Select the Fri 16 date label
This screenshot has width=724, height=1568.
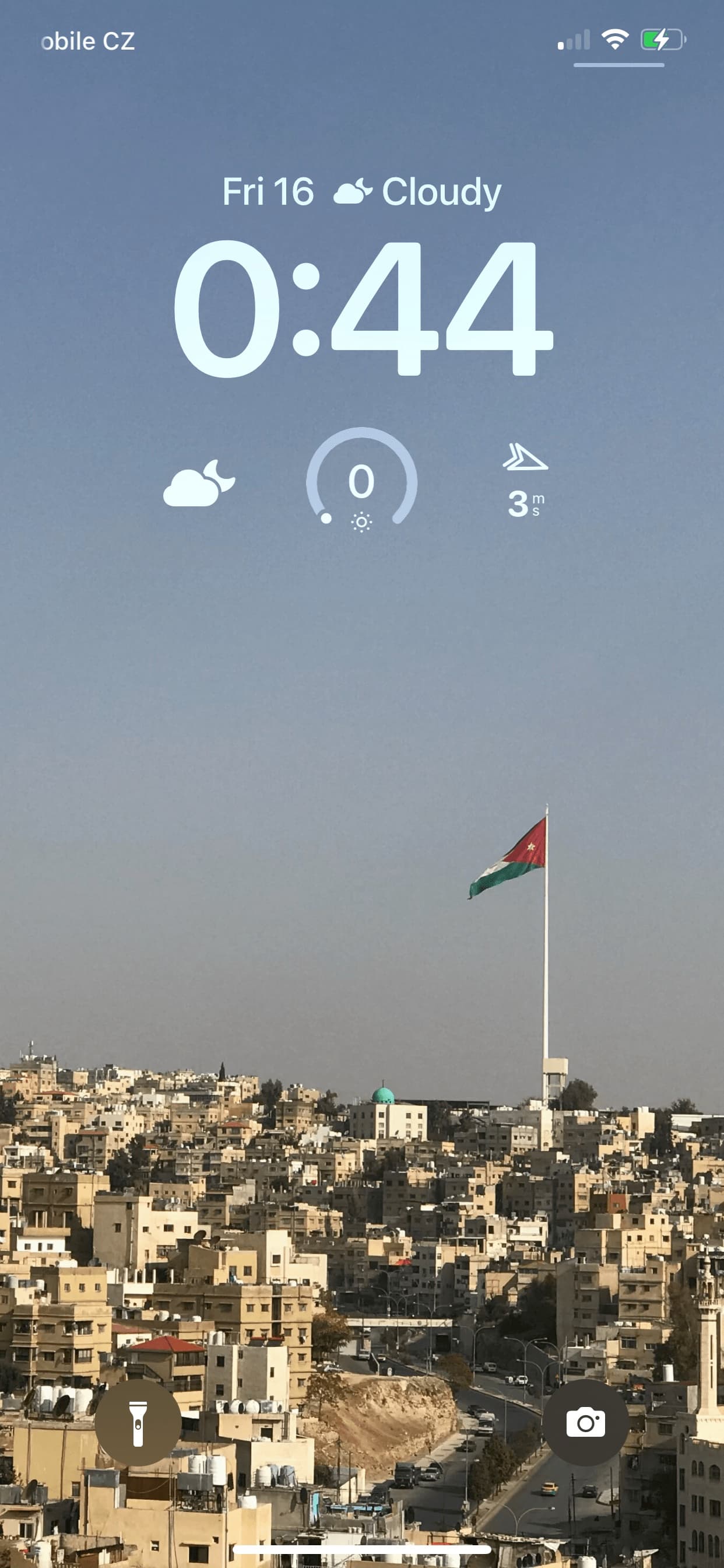(268, 191)
